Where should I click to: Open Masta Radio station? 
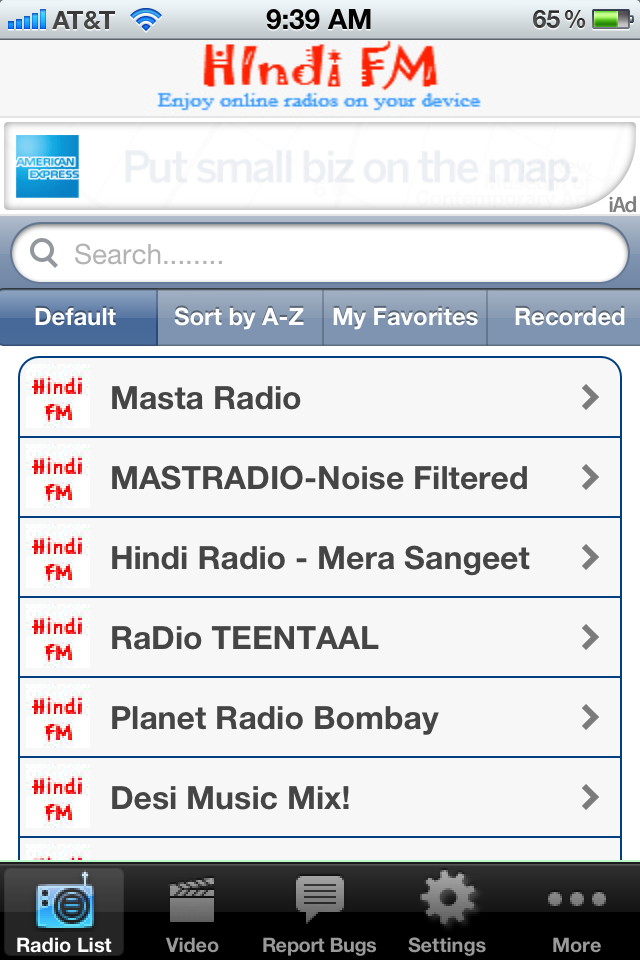click(x=320, y=398)
